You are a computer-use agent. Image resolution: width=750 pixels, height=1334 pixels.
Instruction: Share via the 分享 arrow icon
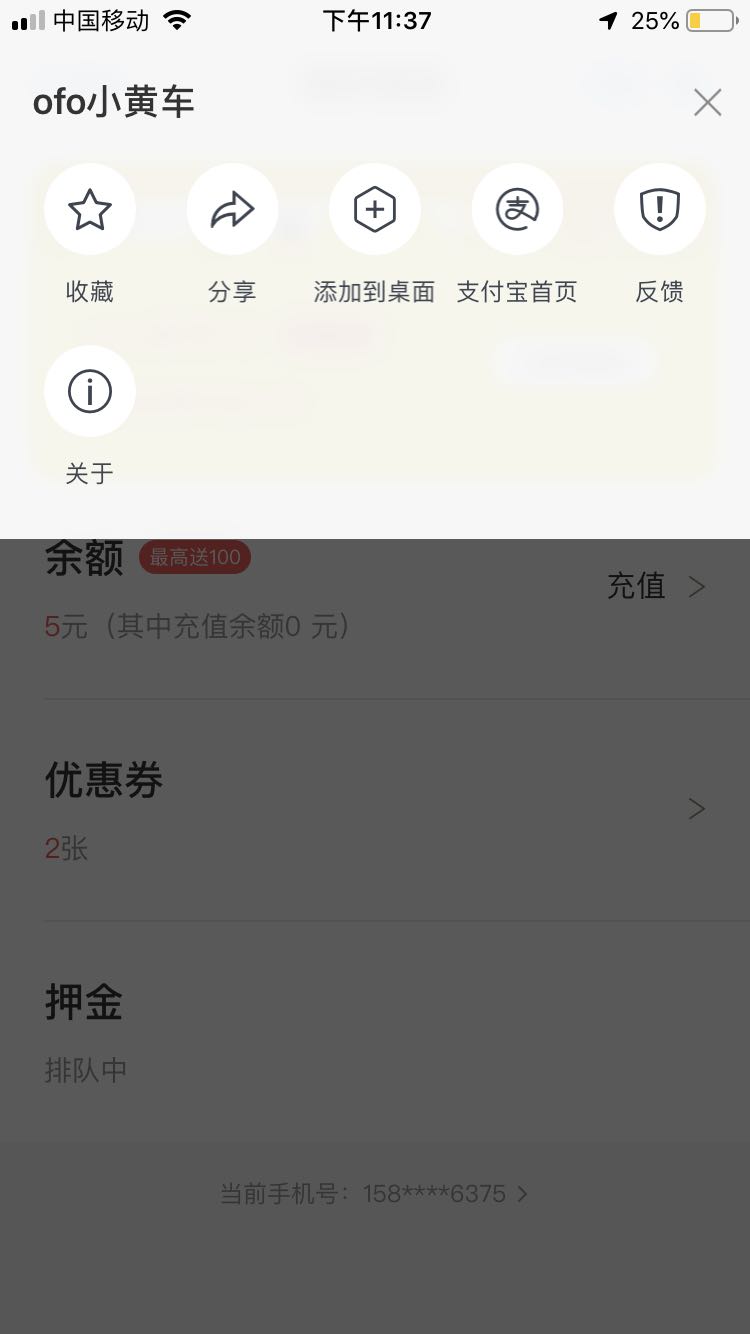pos(232,210)
